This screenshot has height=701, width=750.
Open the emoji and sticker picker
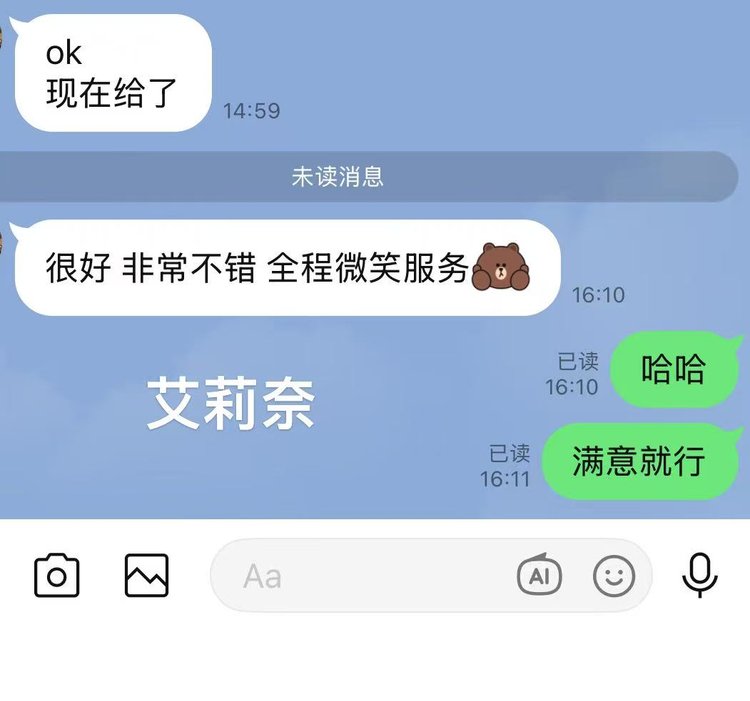(614, 575)
